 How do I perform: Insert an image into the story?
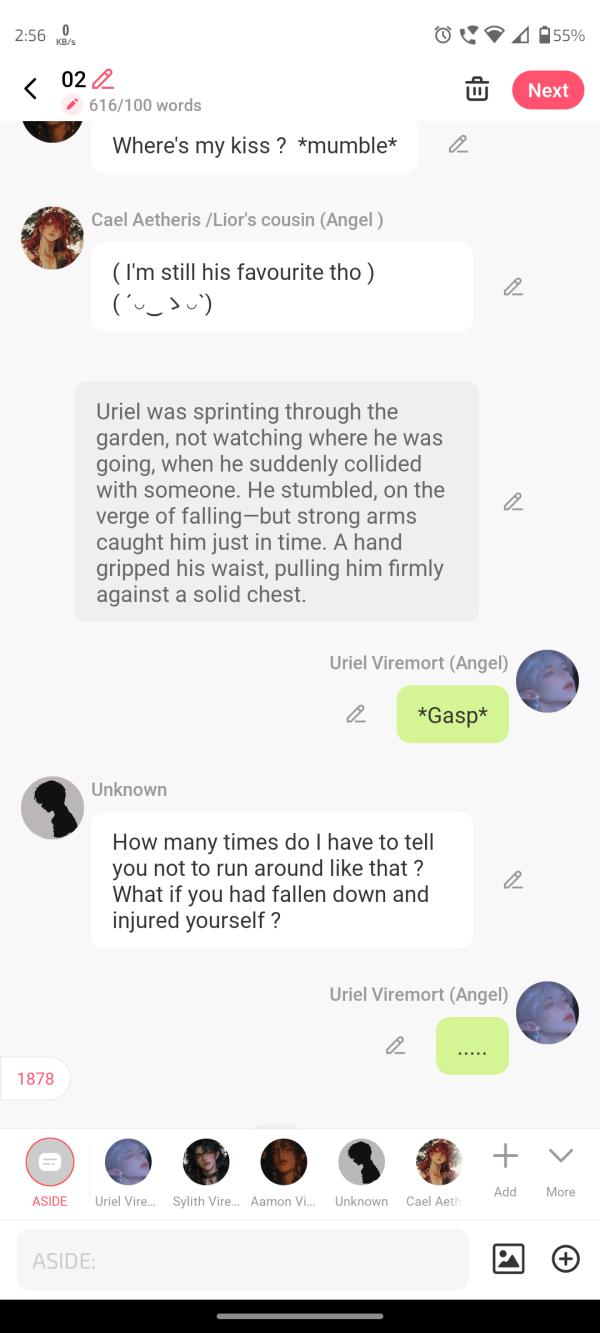508,1259
